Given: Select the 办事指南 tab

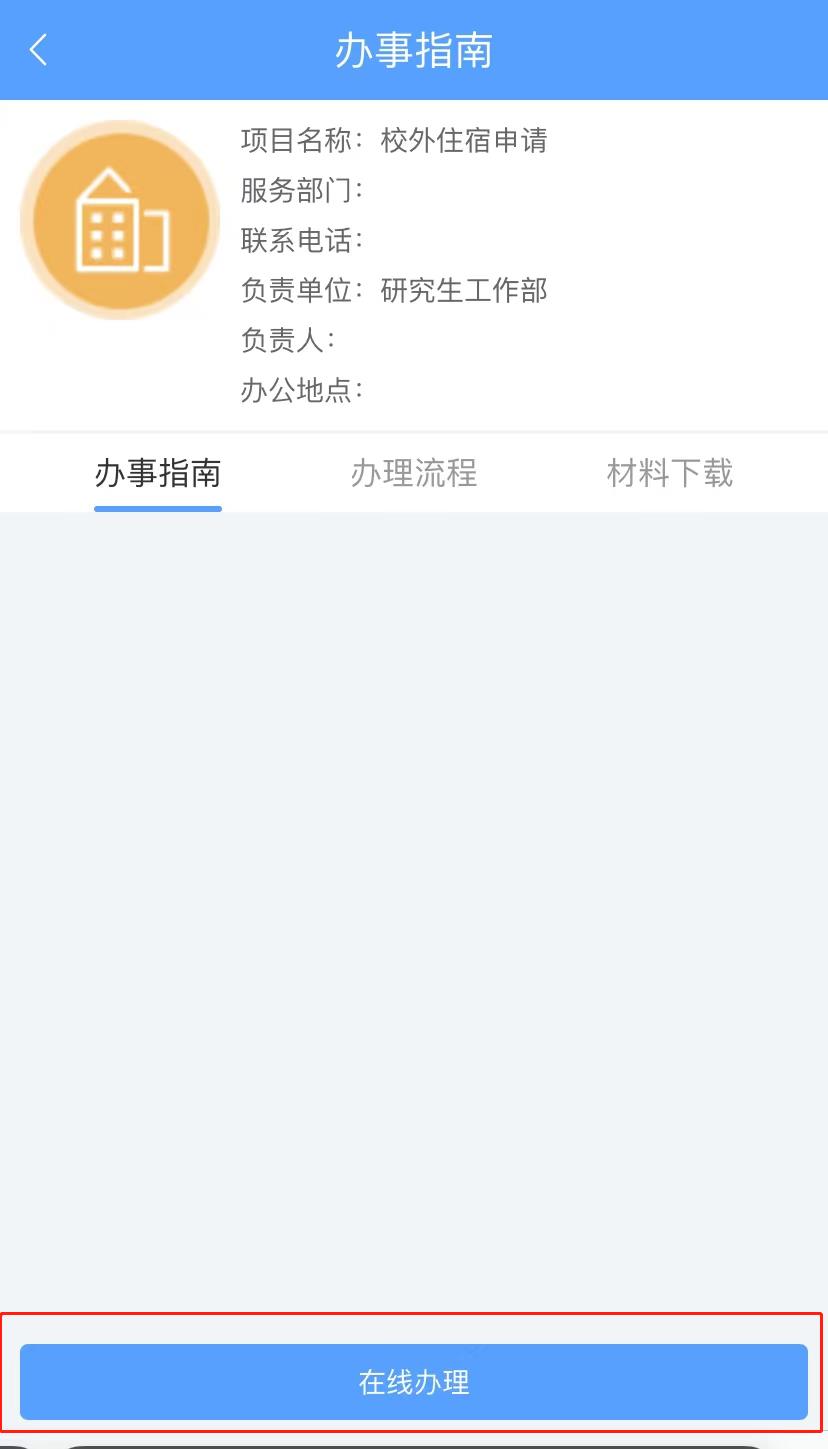Looking at the screenshot, I should (x=158, y=473).
